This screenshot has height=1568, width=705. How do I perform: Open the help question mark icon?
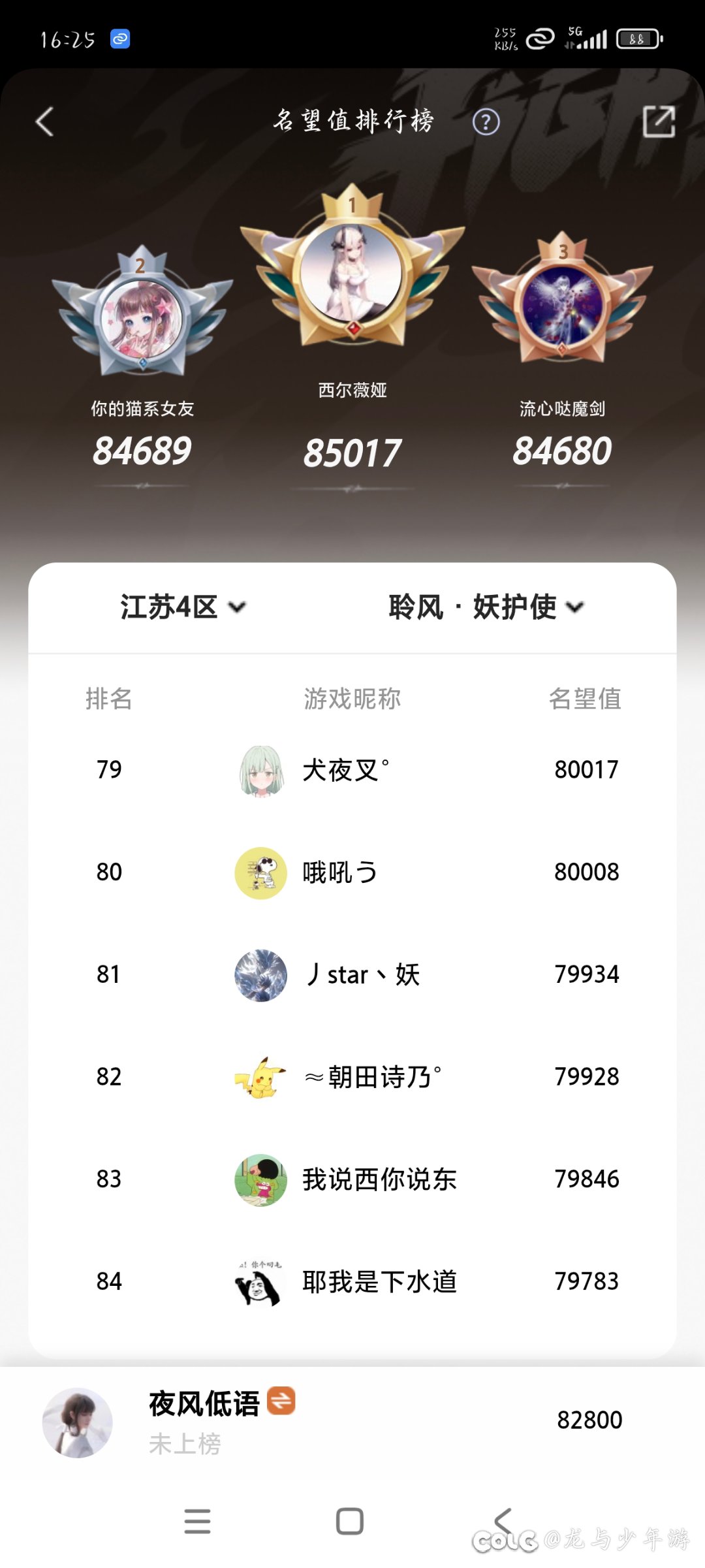coord(486,122)
